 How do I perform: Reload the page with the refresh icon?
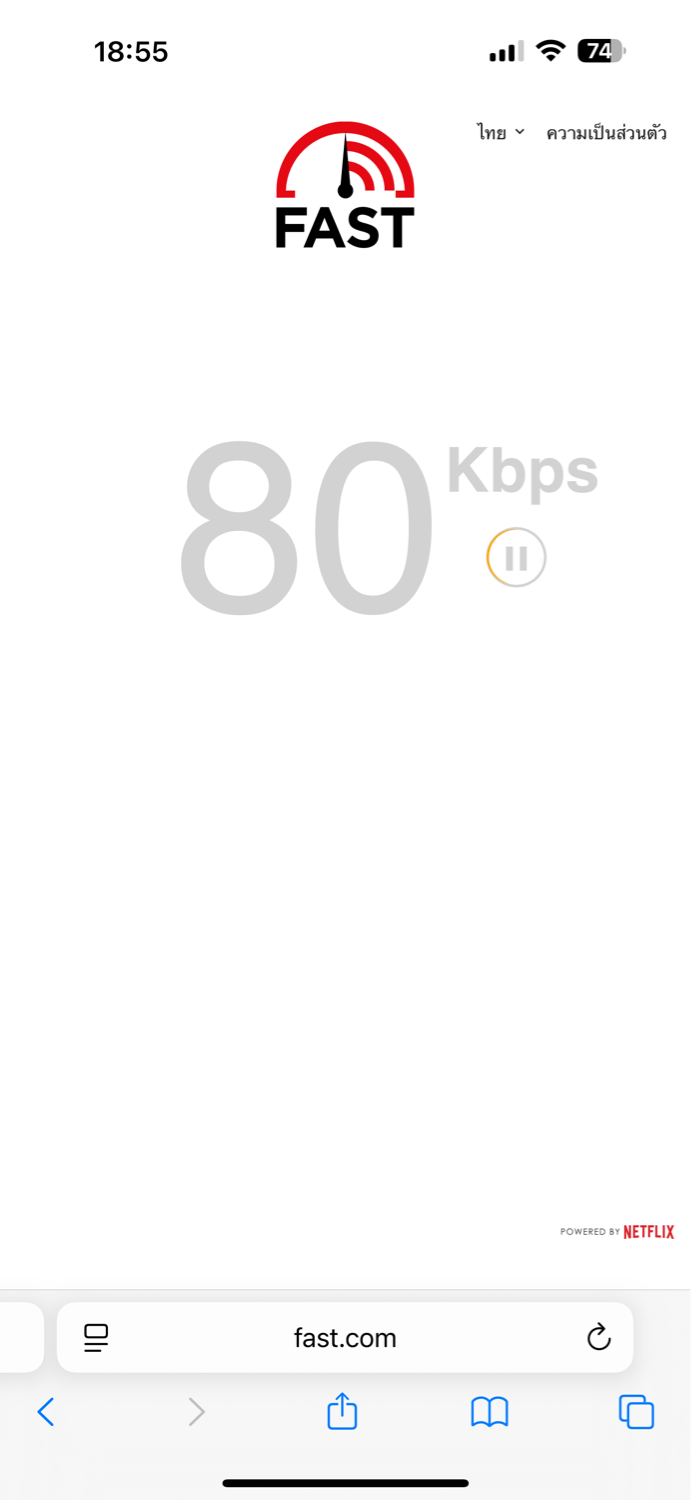pyautogui.click(x=598, y=1337)
